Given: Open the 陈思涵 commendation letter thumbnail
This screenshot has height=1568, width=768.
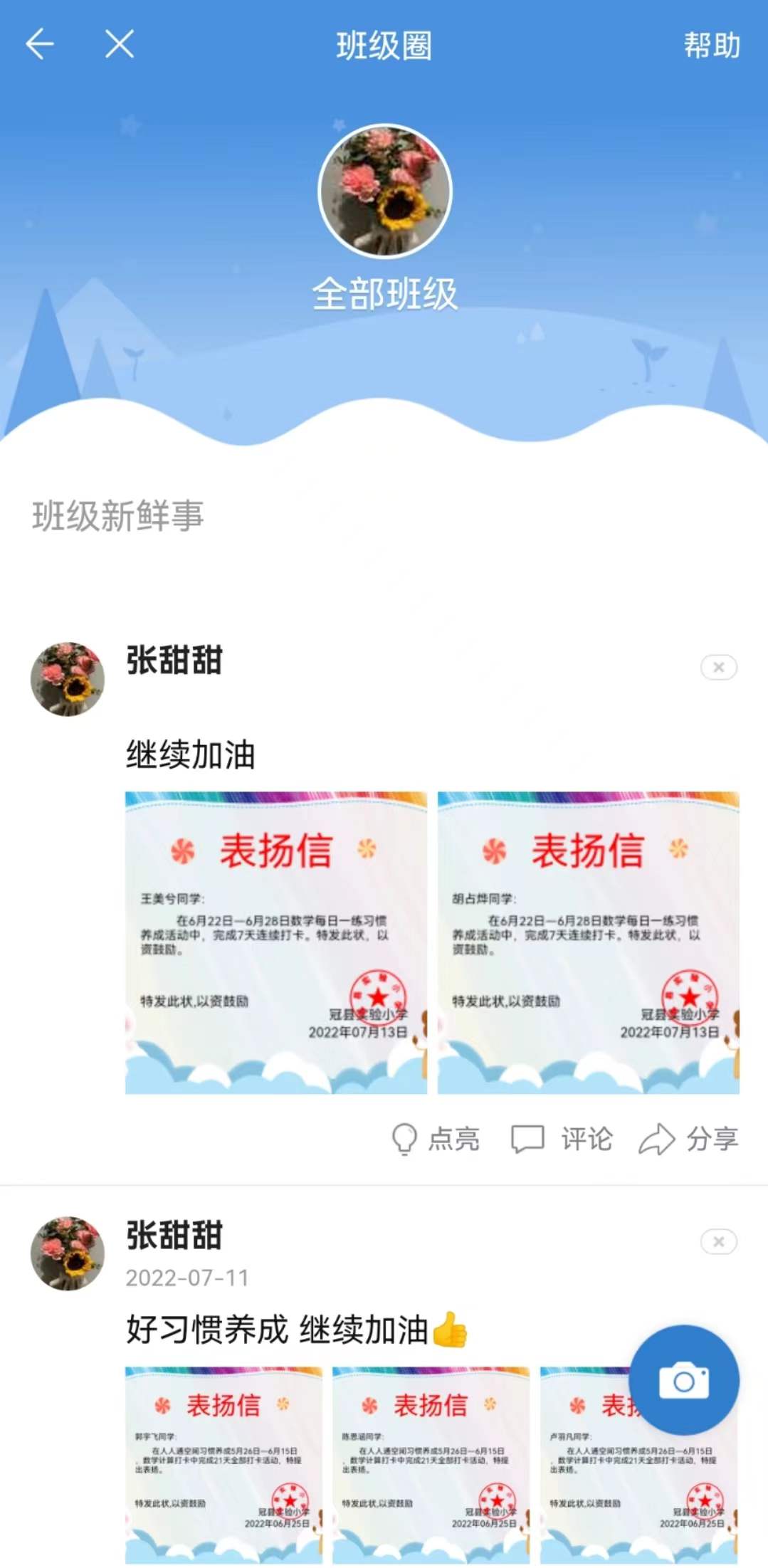Looking at the screenshot, I should click(431, 1463).
